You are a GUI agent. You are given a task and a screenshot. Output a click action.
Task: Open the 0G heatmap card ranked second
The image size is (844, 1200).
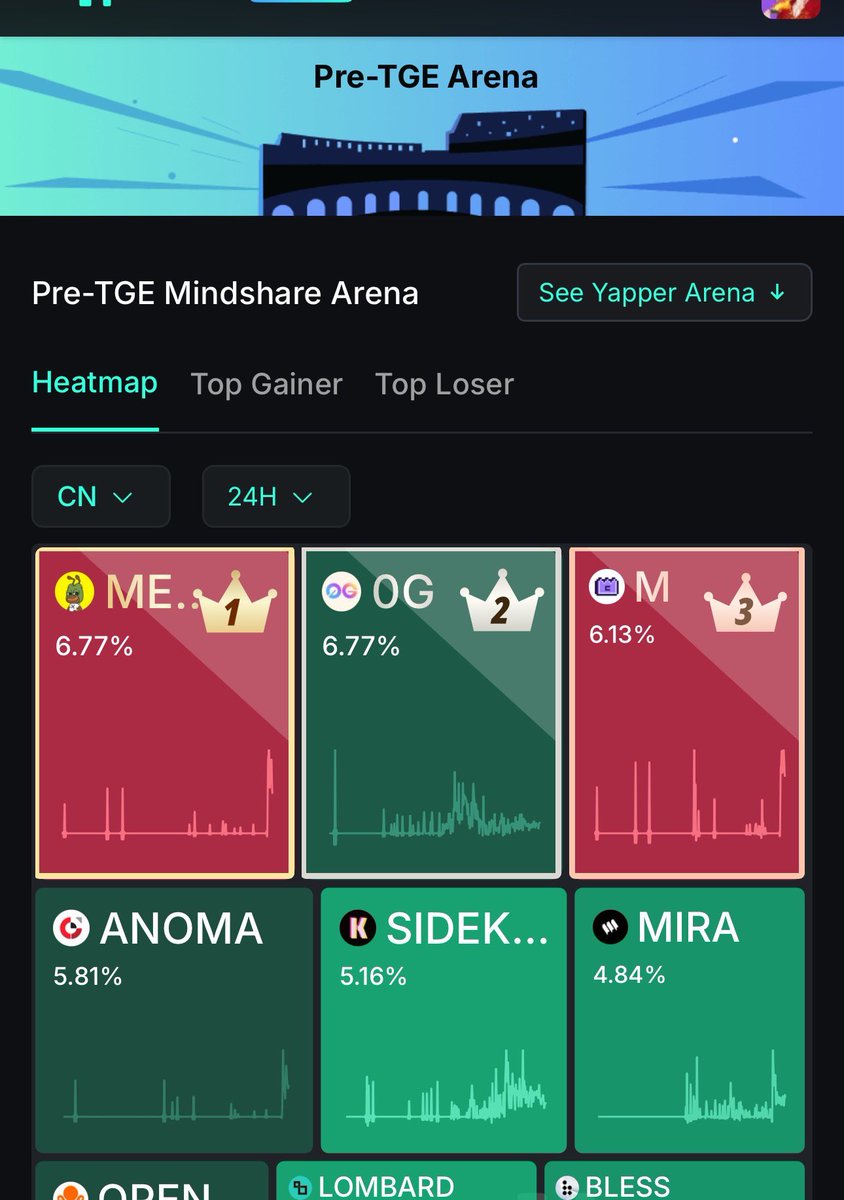[430, 712]
